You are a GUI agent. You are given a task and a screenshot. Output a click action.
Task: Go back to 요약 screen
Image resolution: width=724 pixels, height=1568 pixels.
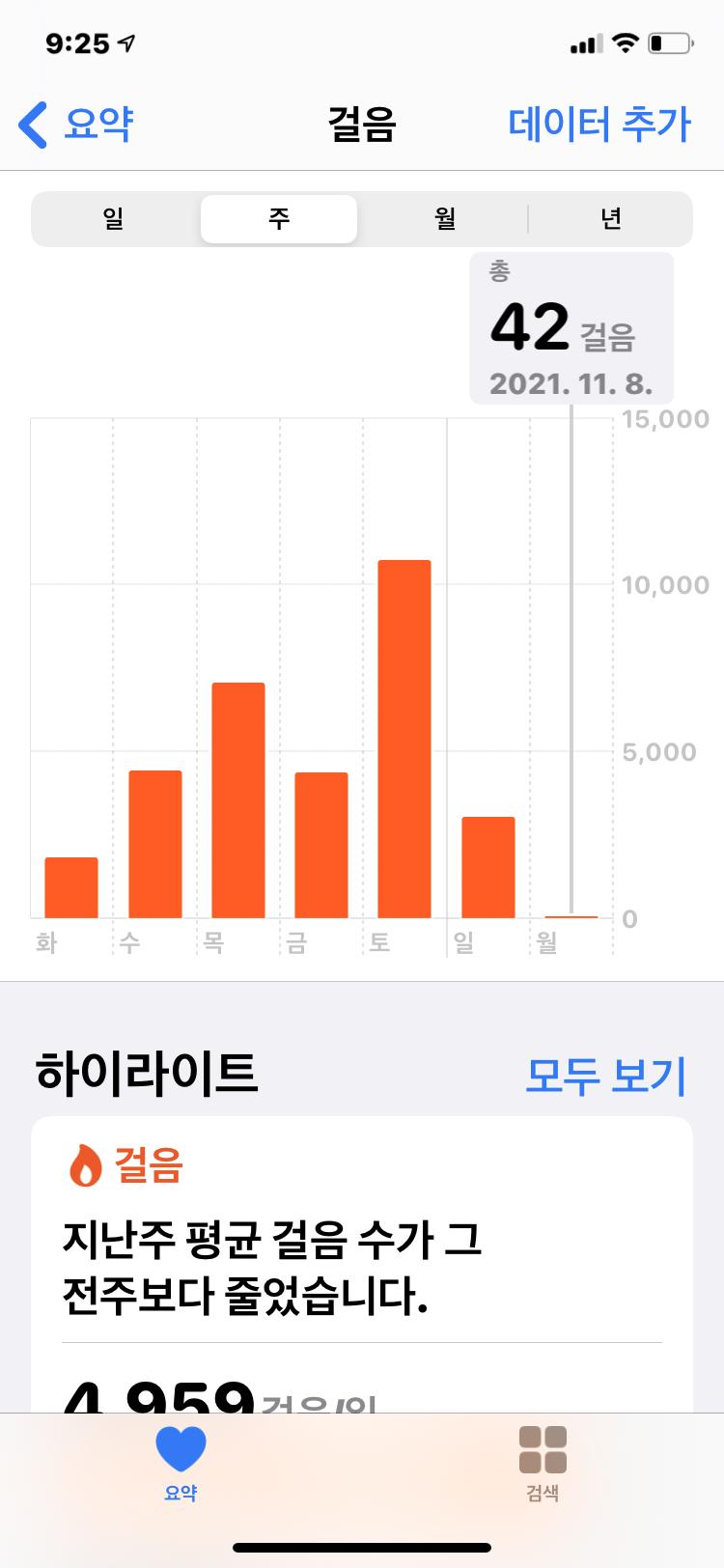point(77,126)
